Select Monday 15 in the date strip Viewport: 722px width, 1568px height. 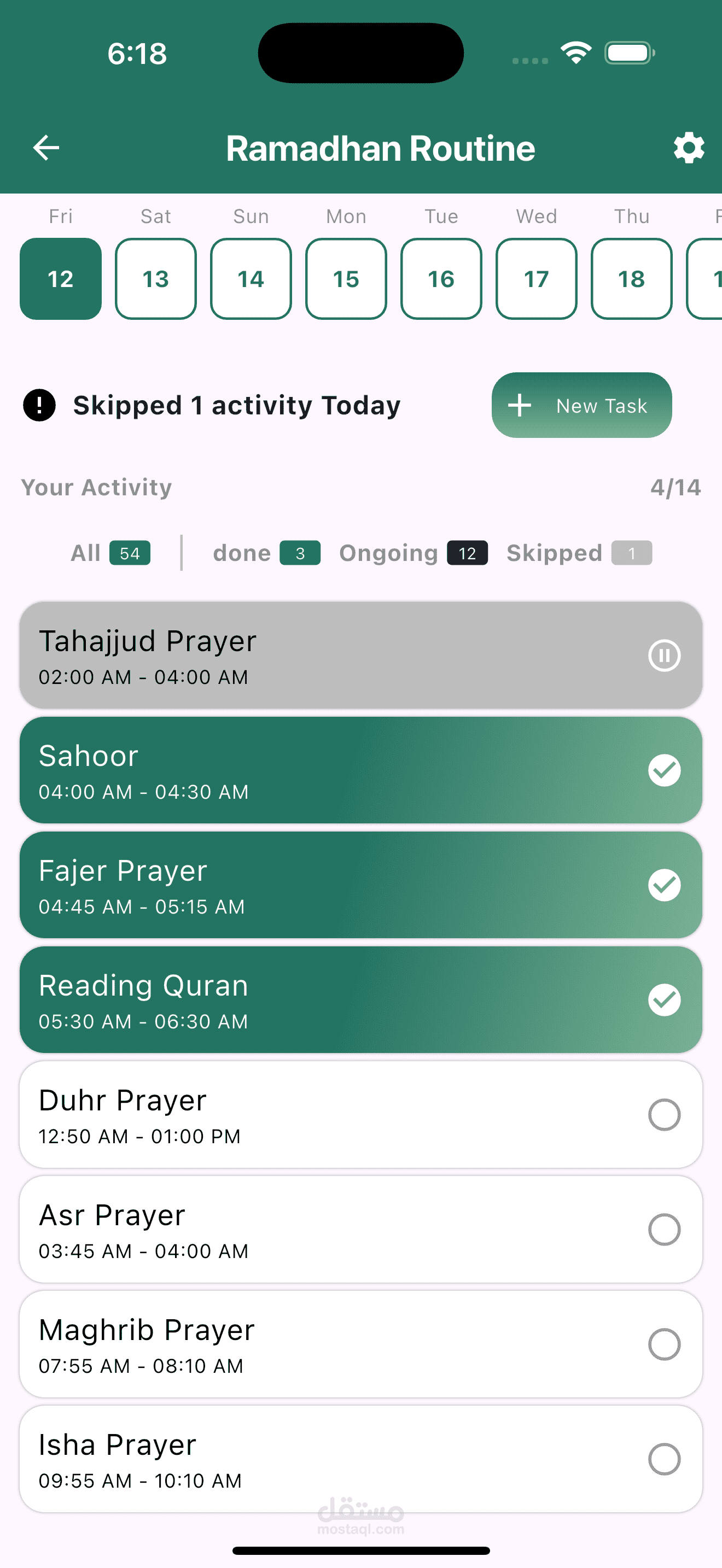pyautogui.click(x=346, y=279)
